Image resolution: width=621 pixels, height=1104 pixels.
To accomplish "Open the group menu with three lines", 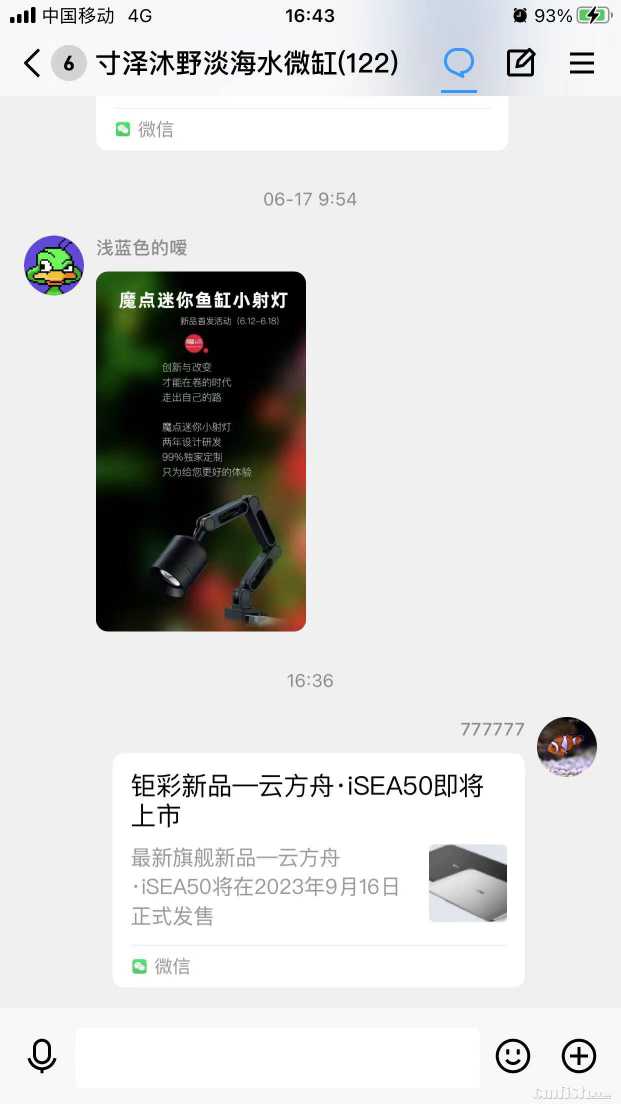I will pos(582,63).
